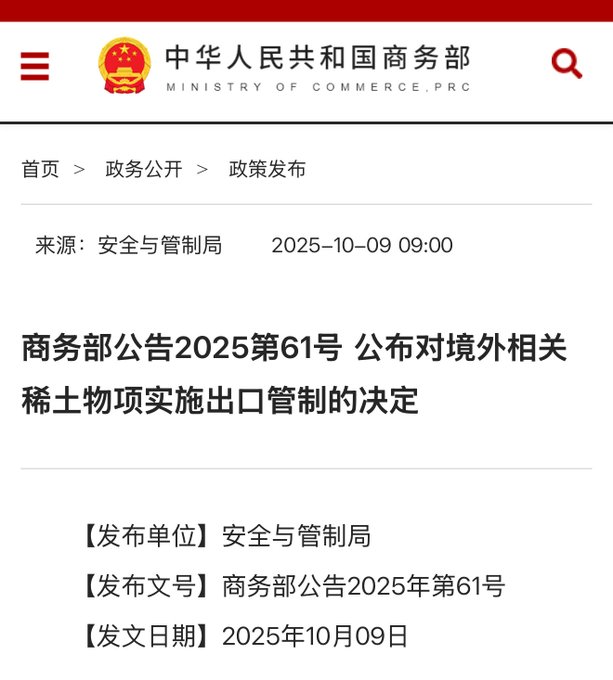This screenshot has width=613, height=680.
Task: Open the hamburger navigation menu
Action: (35, 66)
